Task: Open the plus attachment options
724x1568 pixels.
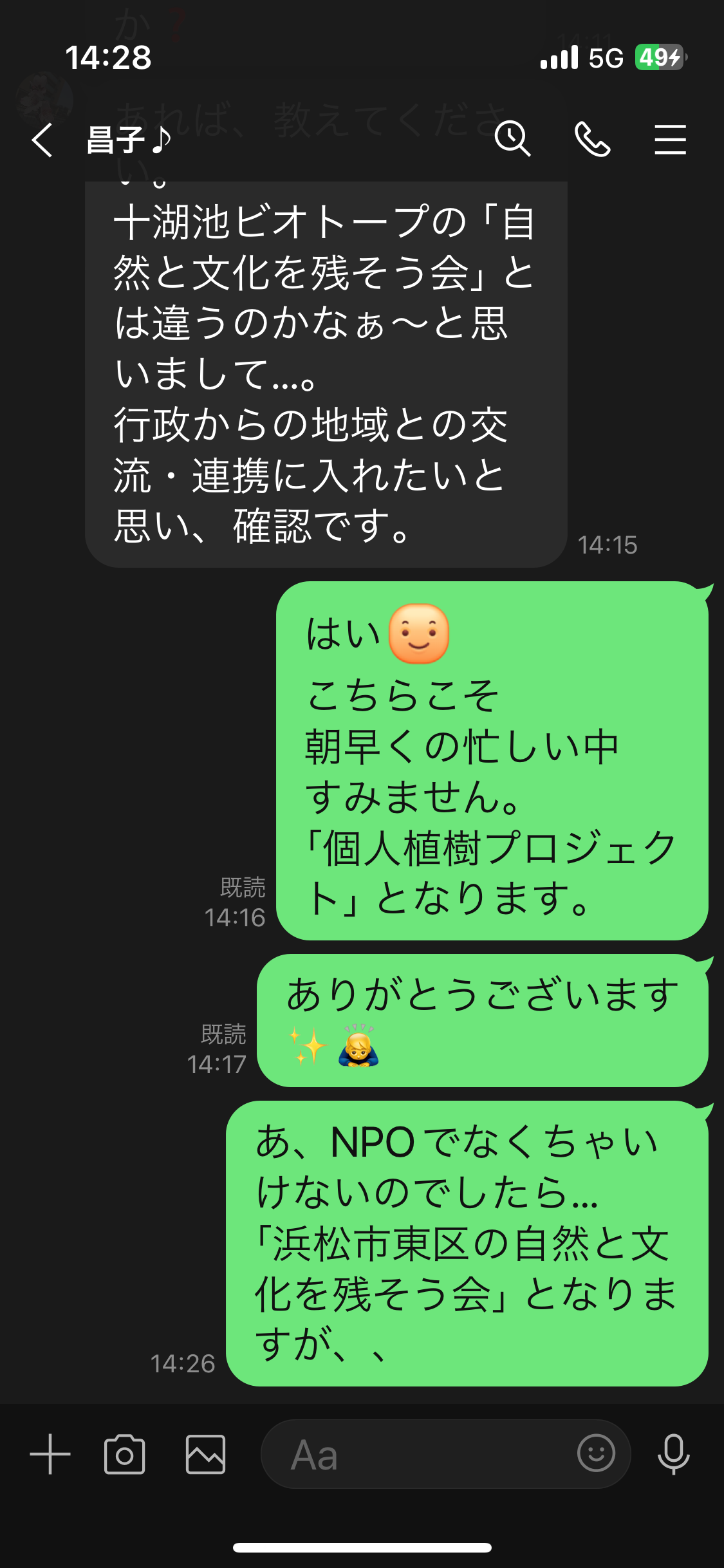Action: pos(50,1454)
